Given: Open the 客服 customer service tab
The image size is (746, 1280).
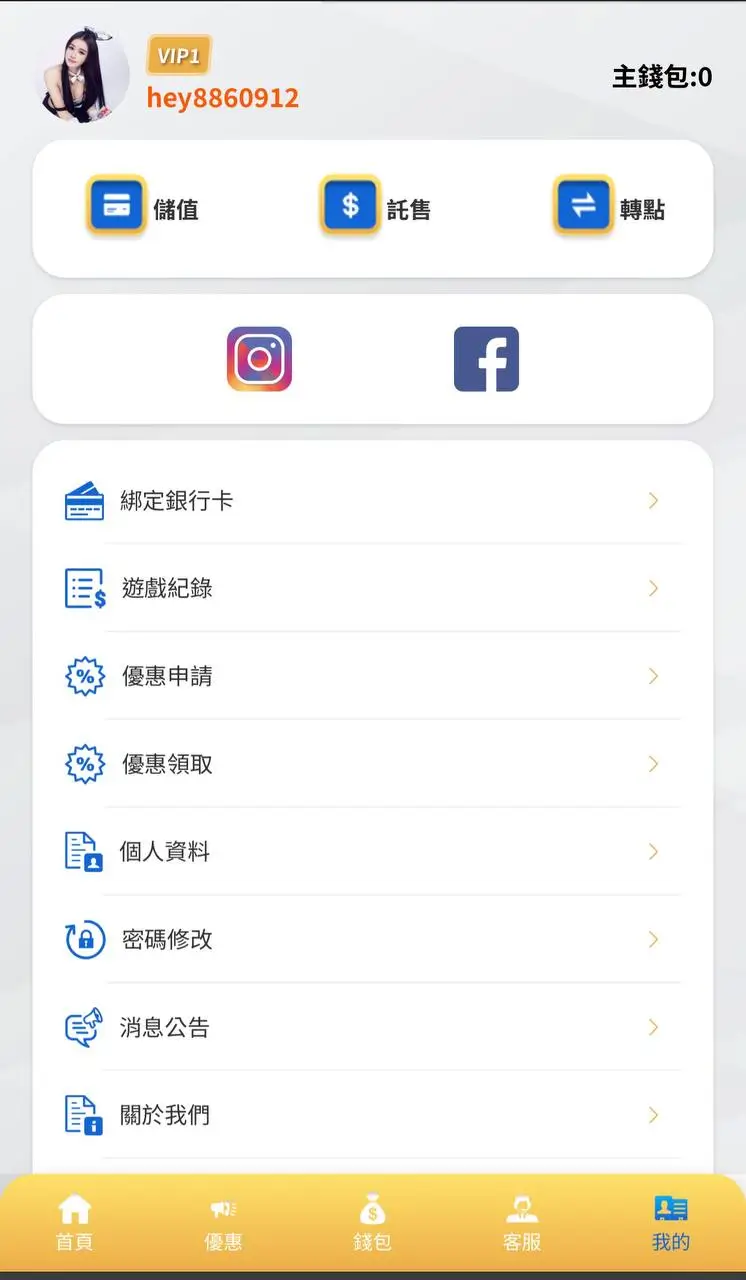Looking at the screenshot, I should point(521,1222).
